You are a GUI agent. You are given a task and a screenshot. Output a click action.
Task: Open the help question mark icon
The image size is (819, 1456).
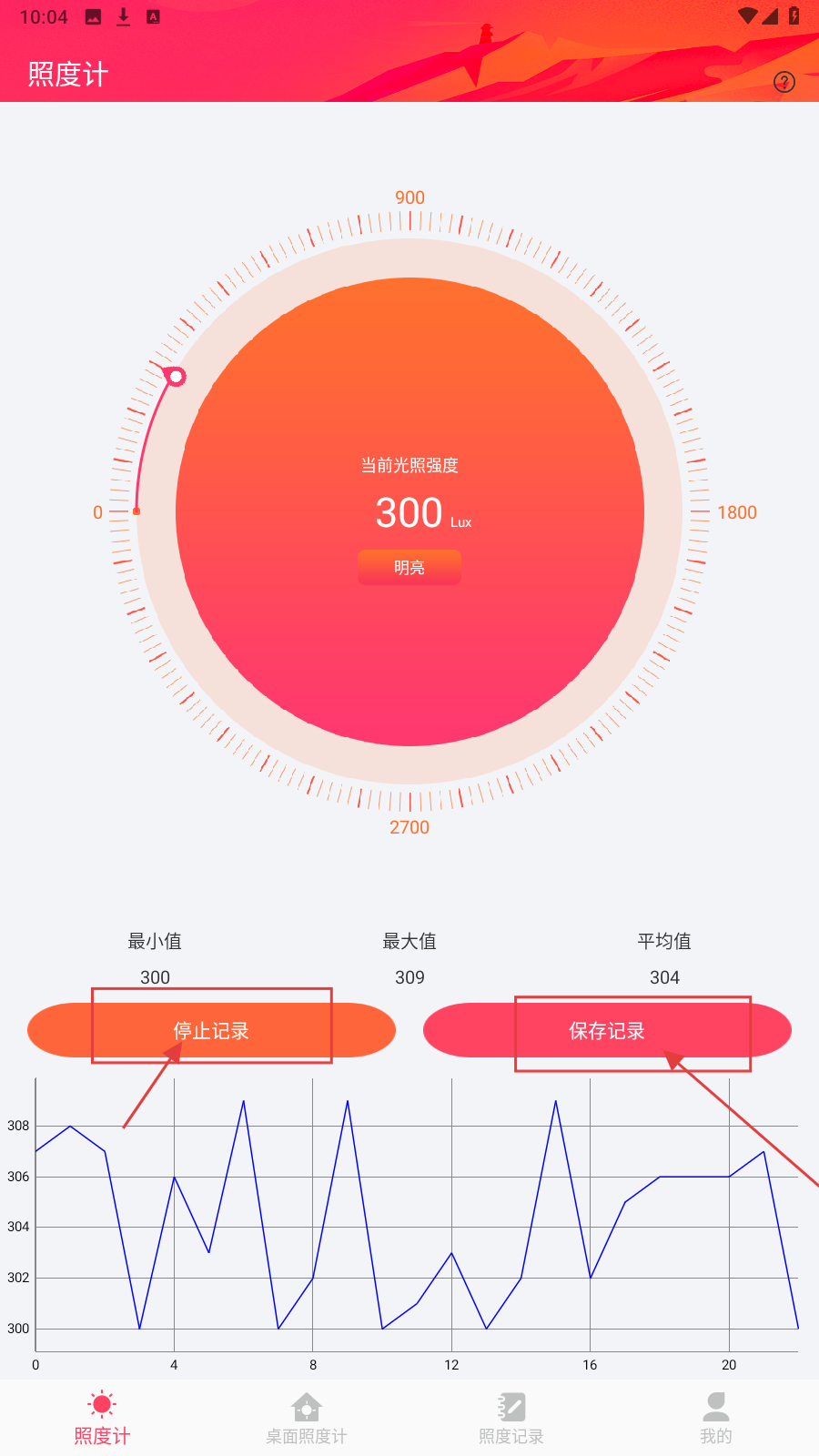pos(784,82)
